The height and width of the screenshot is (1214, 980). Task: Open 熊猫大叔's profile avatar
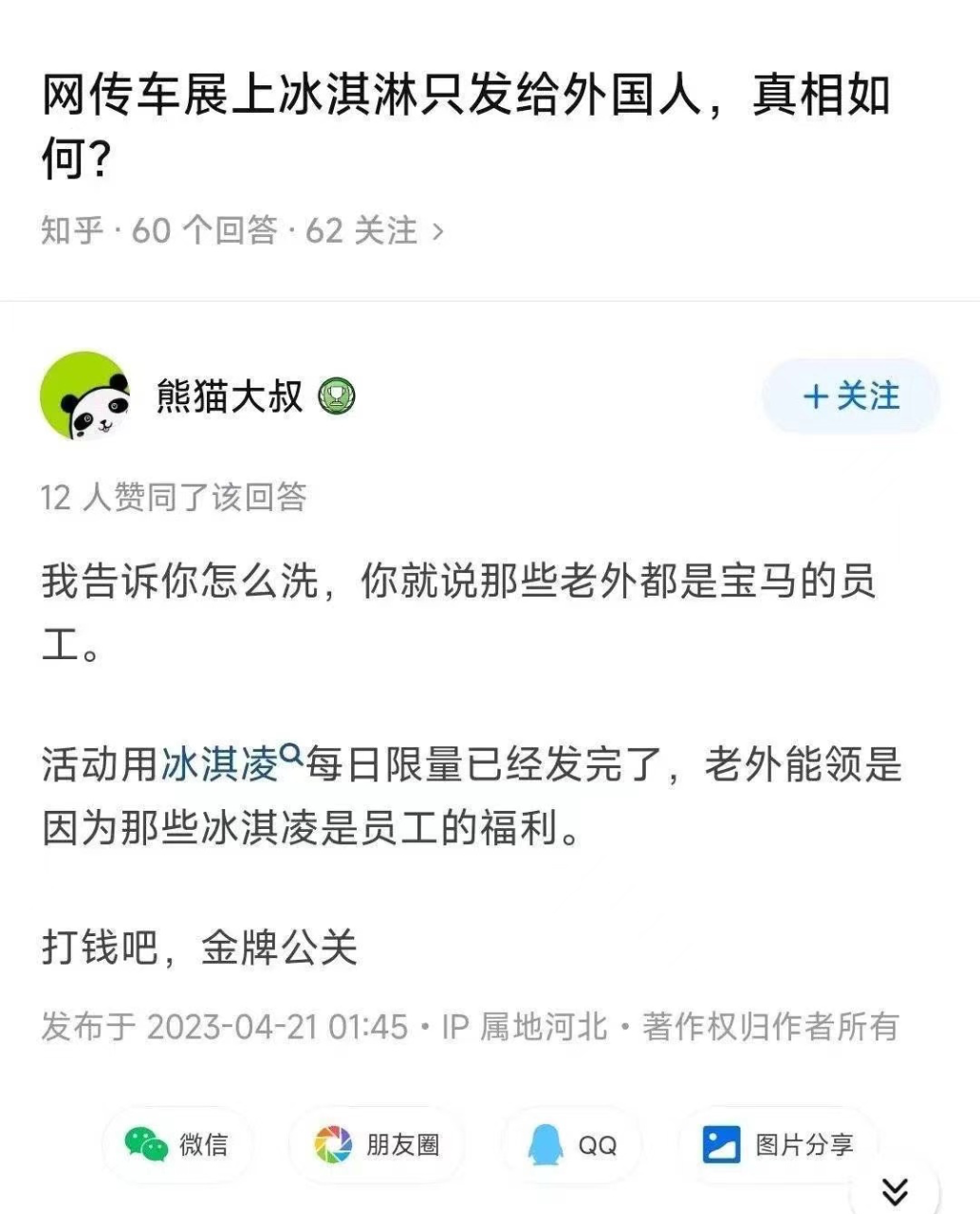[x=85, y=396]
